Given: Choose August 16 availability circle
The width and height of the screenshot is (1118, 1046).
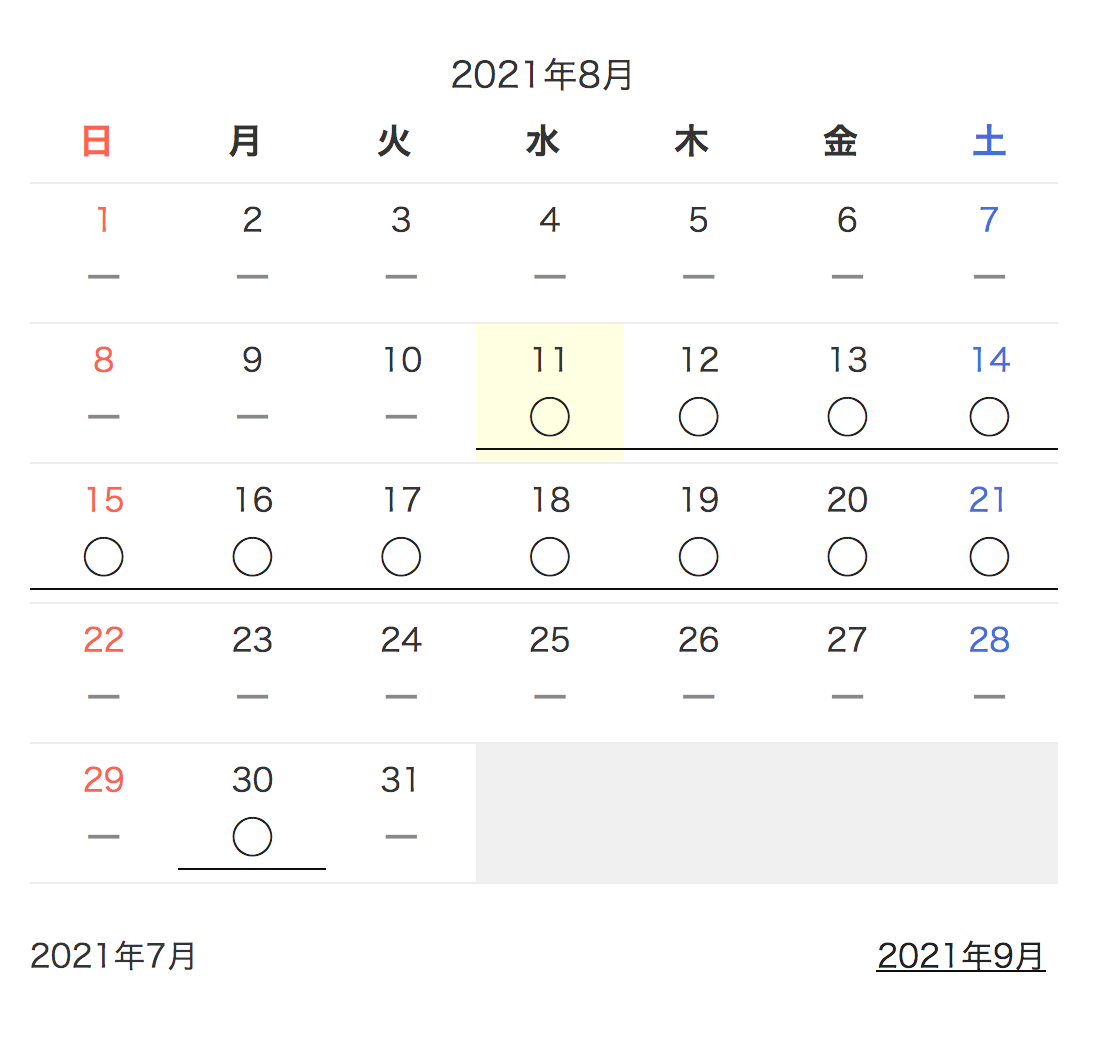Looking at the screenshot, I should tap(252, 556).
